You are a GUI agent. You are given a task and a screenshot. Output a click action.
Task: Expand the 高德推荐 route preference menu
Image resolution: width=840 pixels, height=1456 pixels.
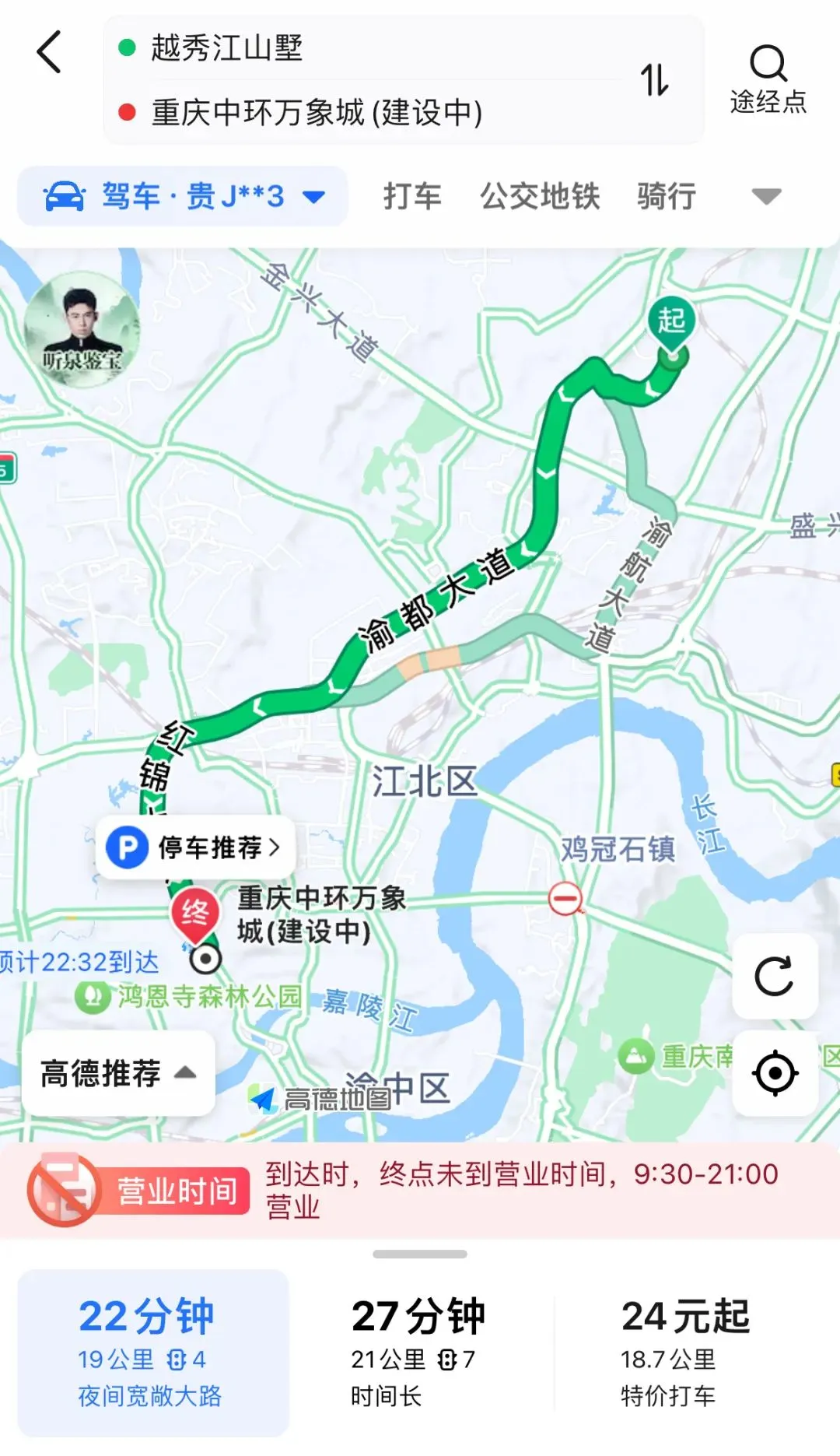point(118,1073)
